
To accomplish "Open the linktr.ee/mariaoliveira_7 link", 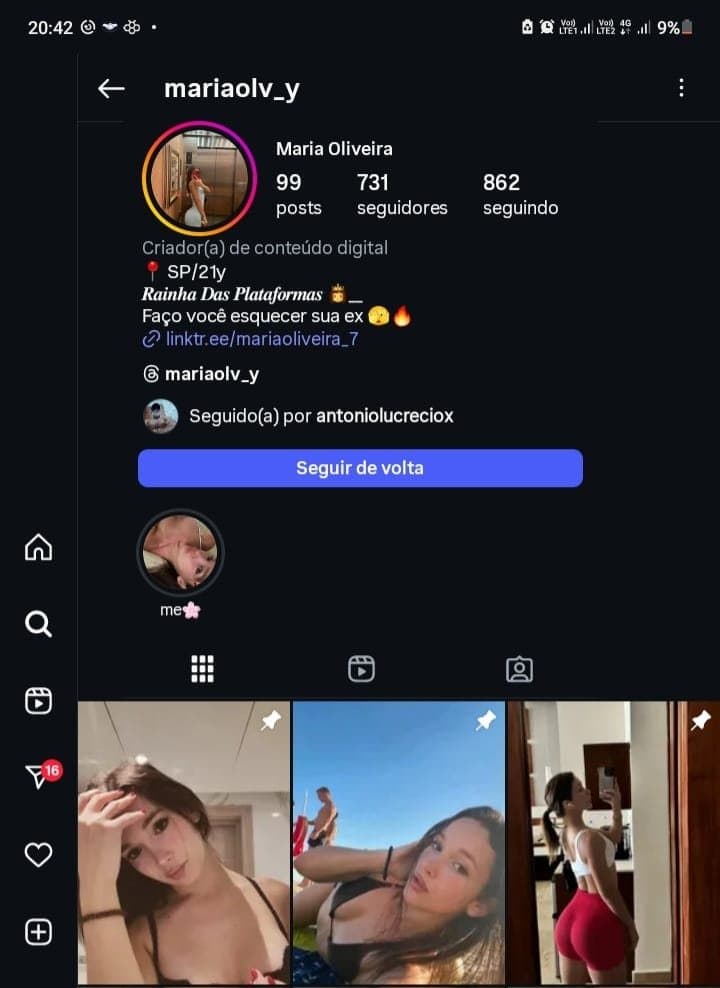I will [x=261, y=339].
